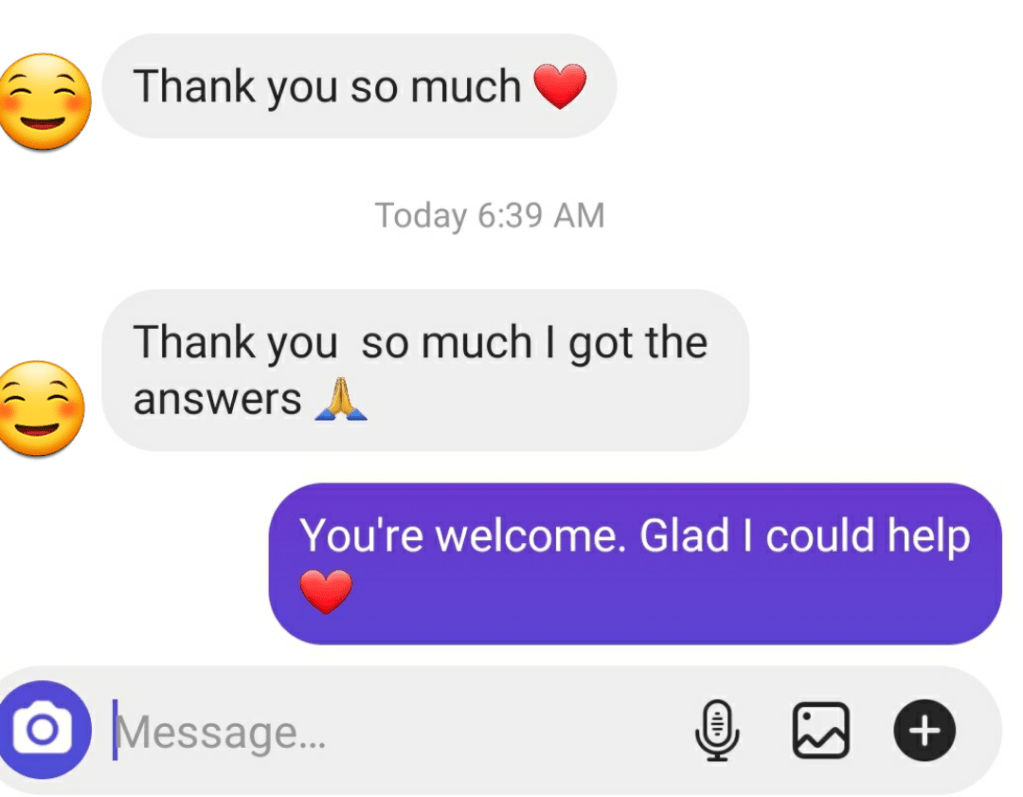Record a voice message with the microphone

[717, 731]
